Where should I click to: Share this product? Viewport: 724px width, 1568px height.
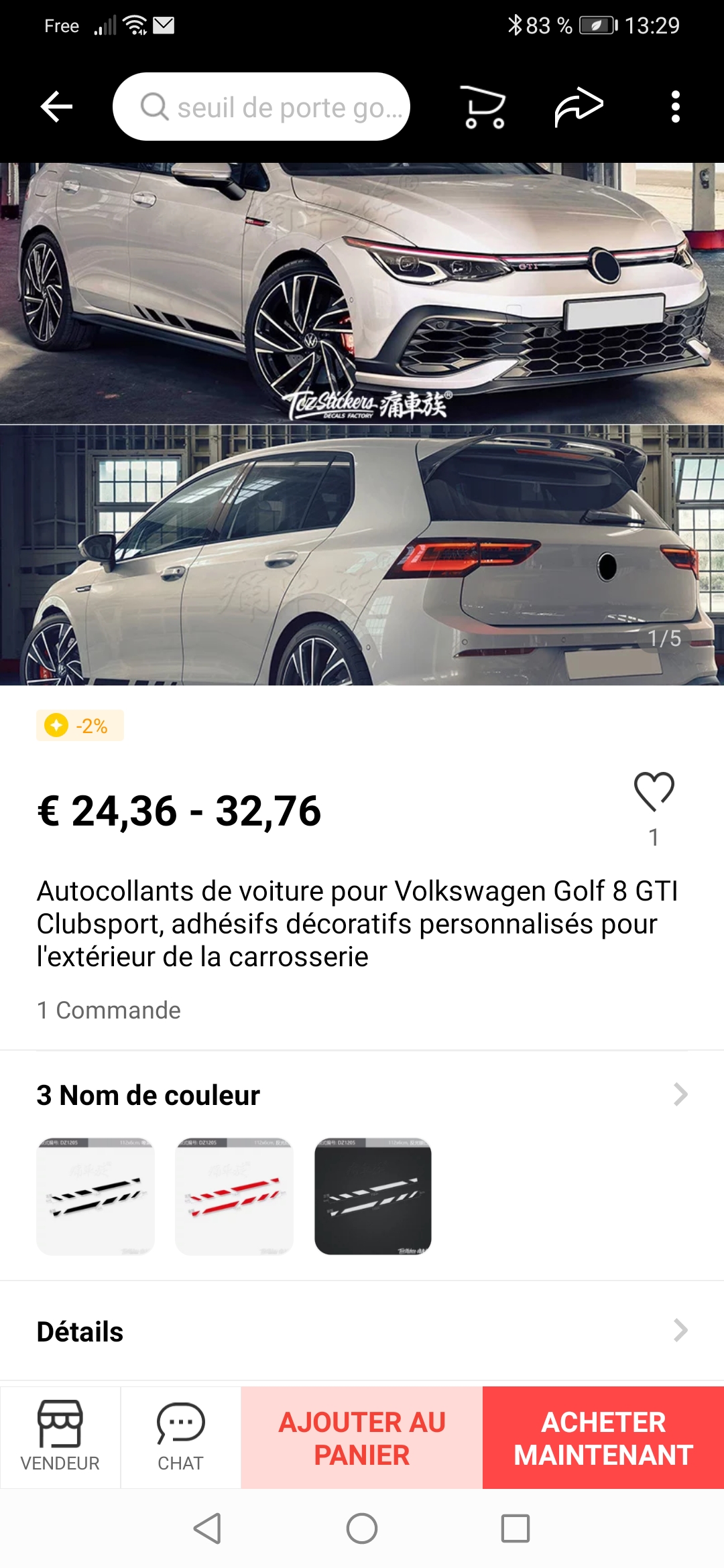point(579,107)
